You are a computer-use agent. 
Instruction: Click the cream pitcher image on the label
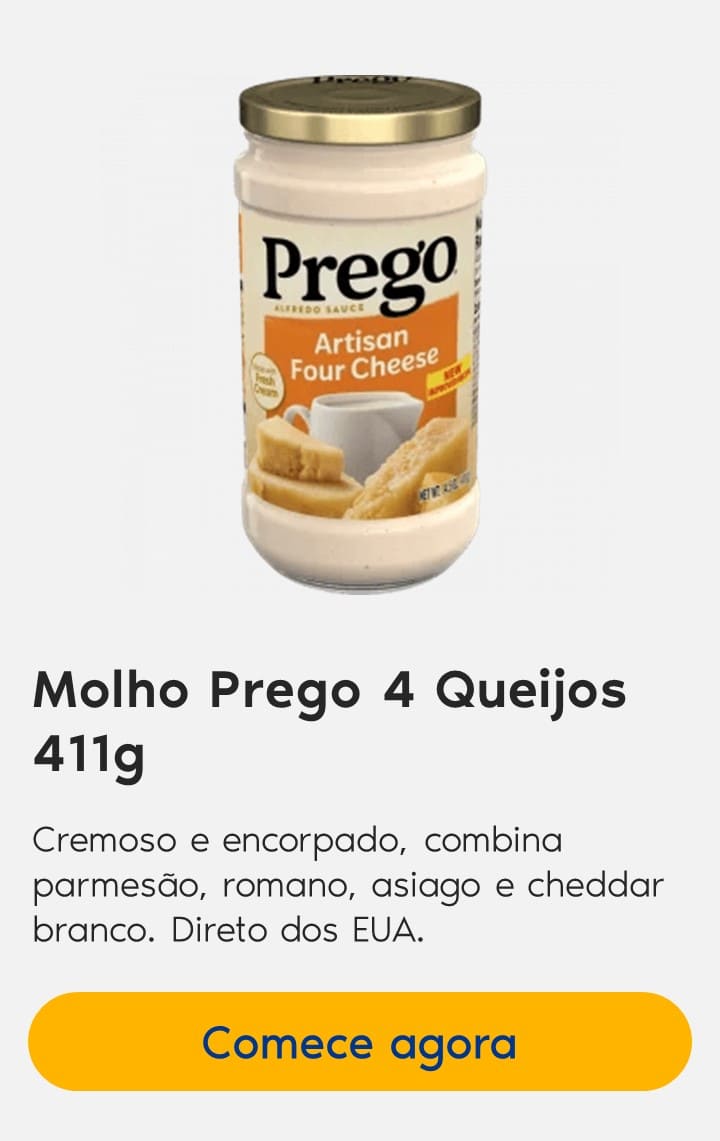point(360,423)
